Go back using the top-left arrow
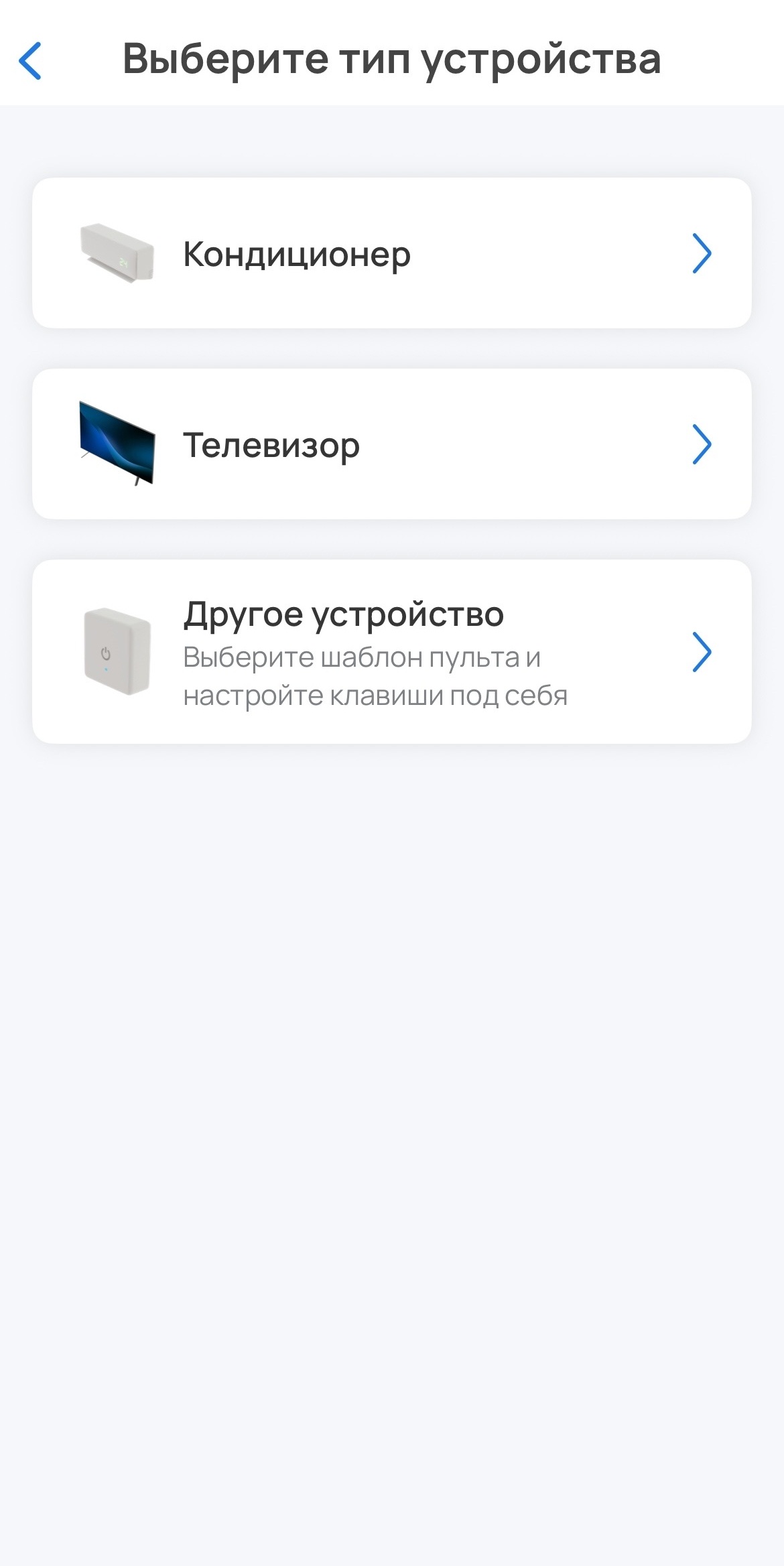Viewport: 784px width, 1566px height. pyautogui.click(x=31, y=60)
